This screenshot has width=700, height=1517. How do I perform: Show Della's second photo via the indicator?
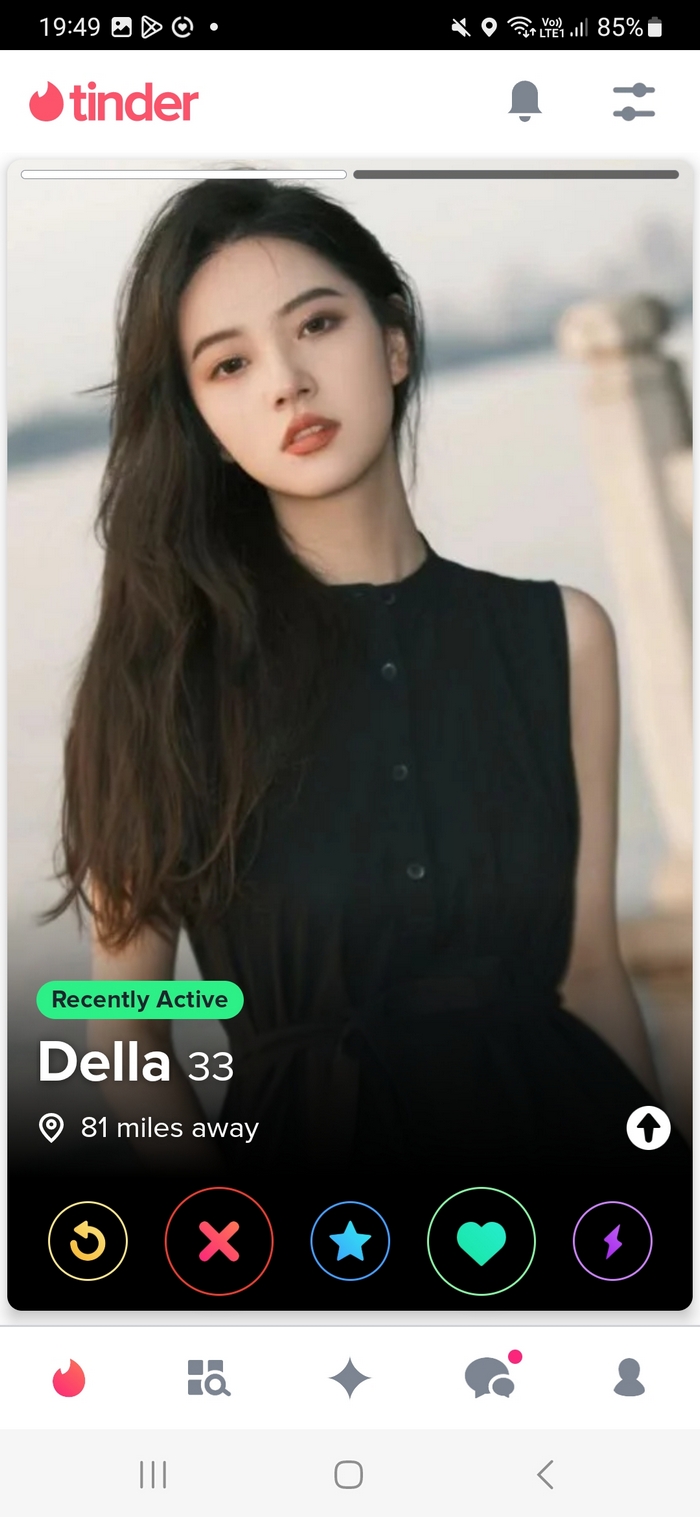click(x=516, y=175)
